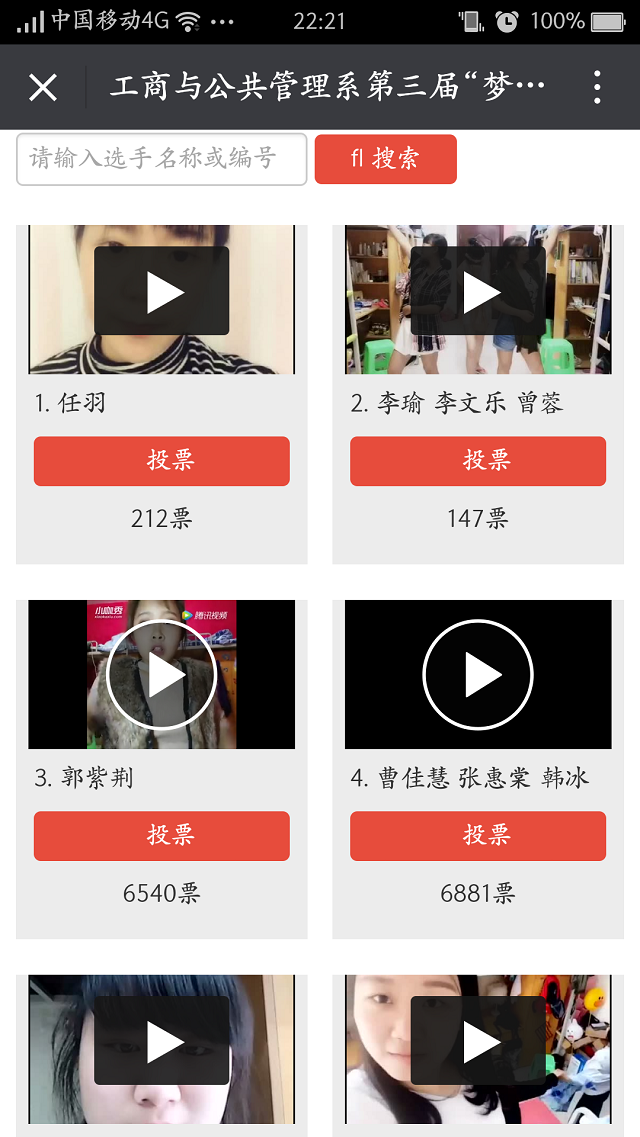Image resolution: width=640 pixels, height=1137 pixels.
Task: Play video of 曹佳慧 张惠棠 韩冰
Action: click(x=478, y=676)
